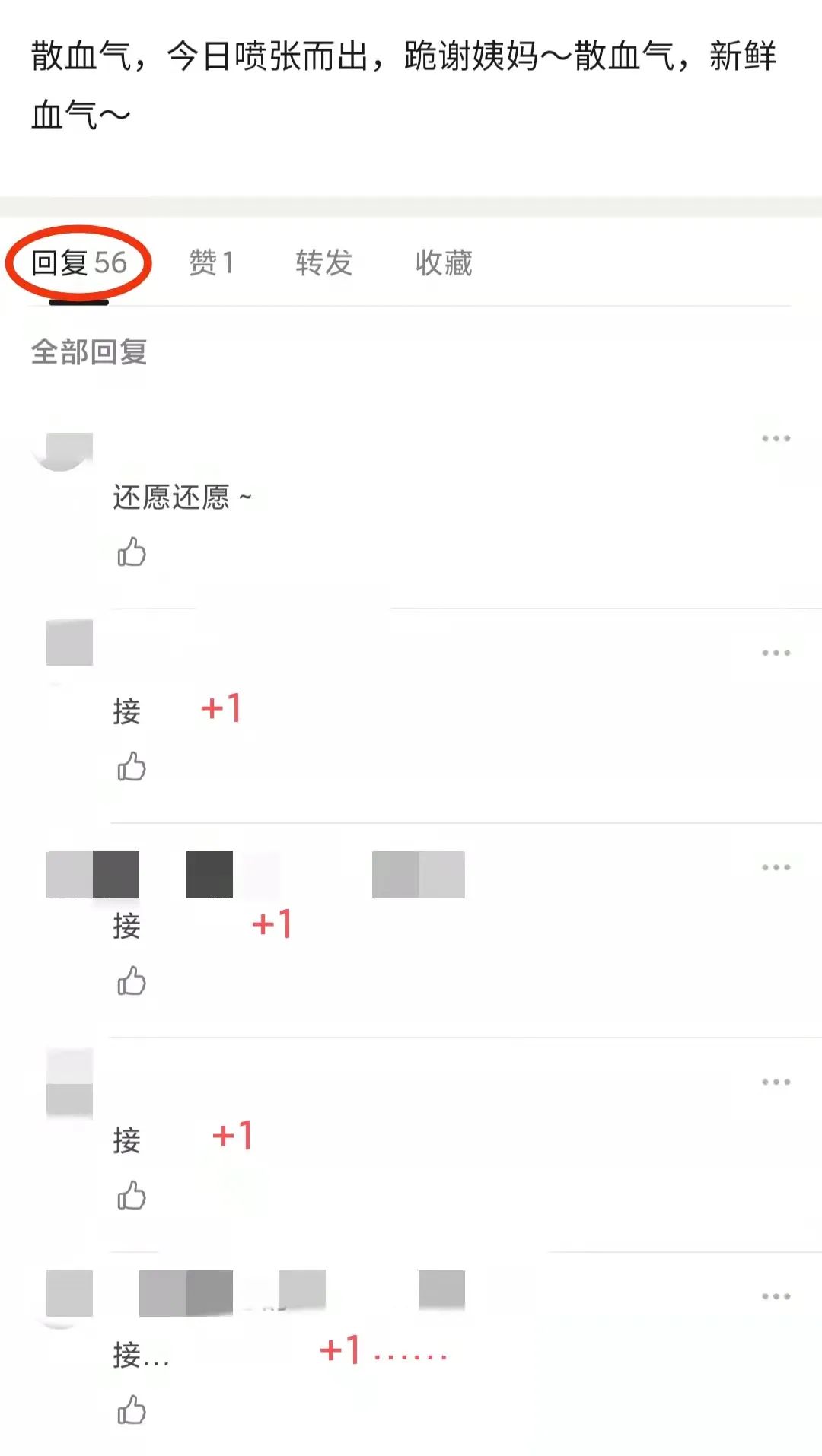The height and width of the screenshot is (1456, 822).
Task: Like the comment ending with +1 ......
Action: [x=132, y=767]
